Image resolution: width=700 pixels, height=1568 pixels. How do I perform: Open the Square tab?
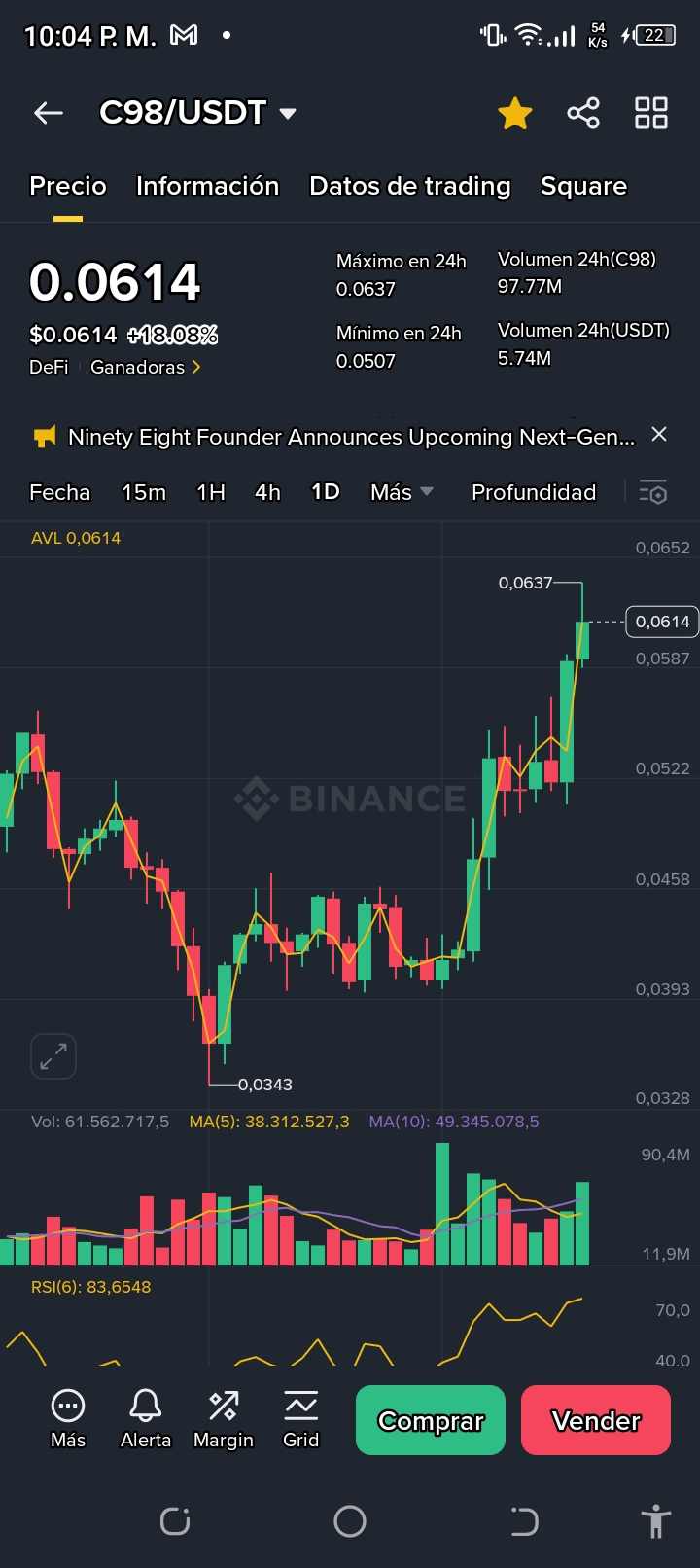tap(583, 186)
